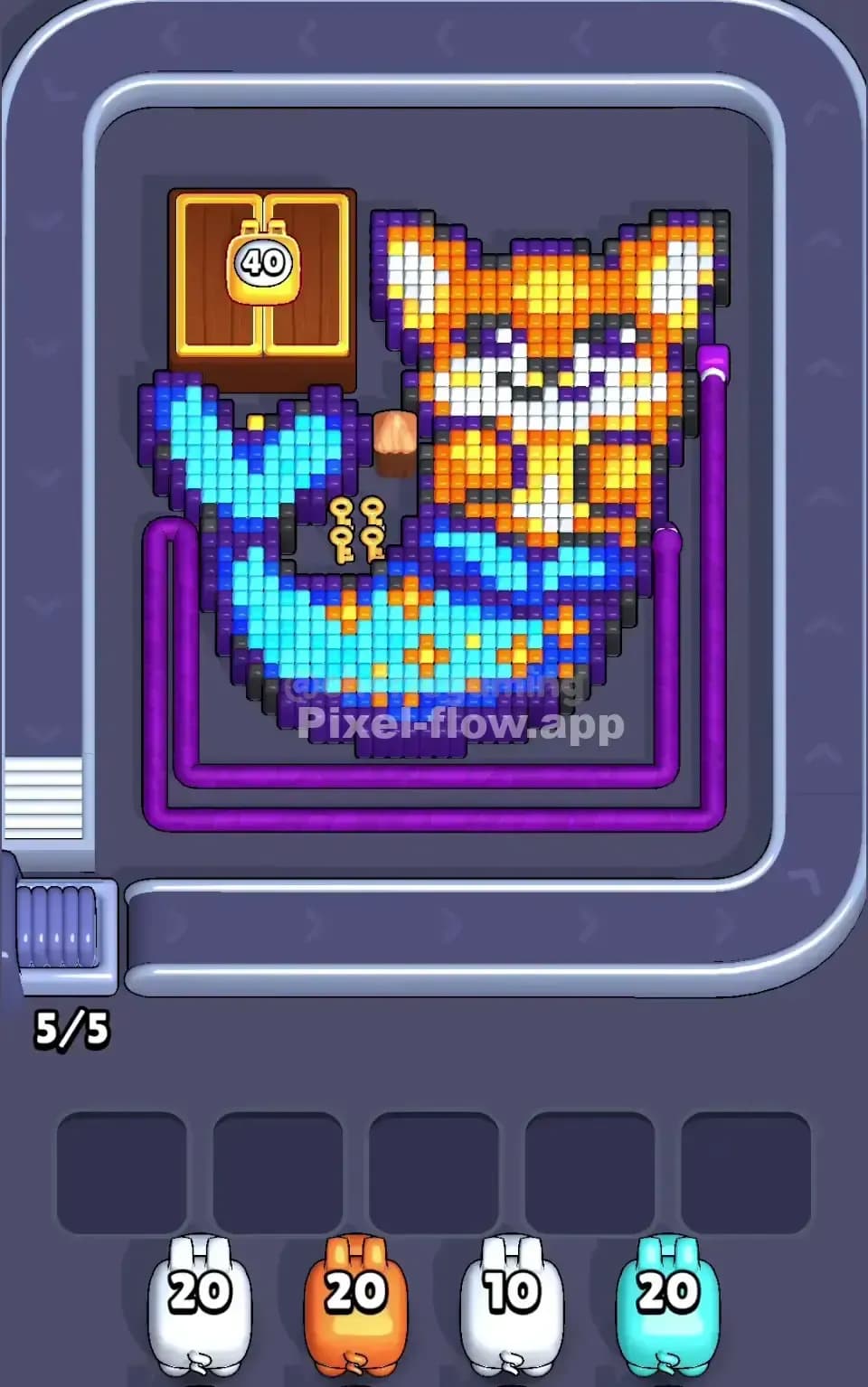Image resolution: width=868 pixels, height=1387 pixels.
Task: Tap the golden keys on the board
Action: (x=359, y=529)
